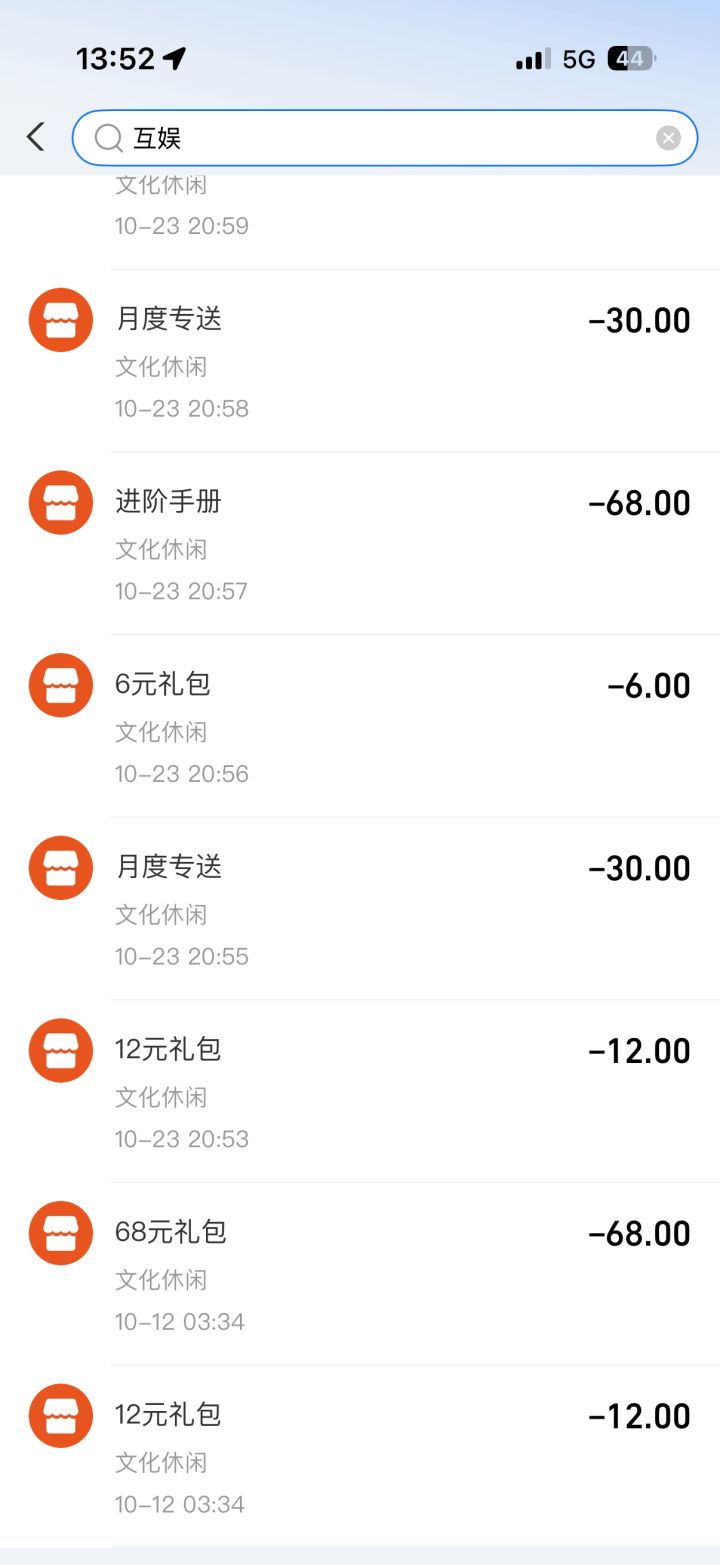720x1565 pixels.
Task: Go back from the bill search
Action: click(36, 137)
